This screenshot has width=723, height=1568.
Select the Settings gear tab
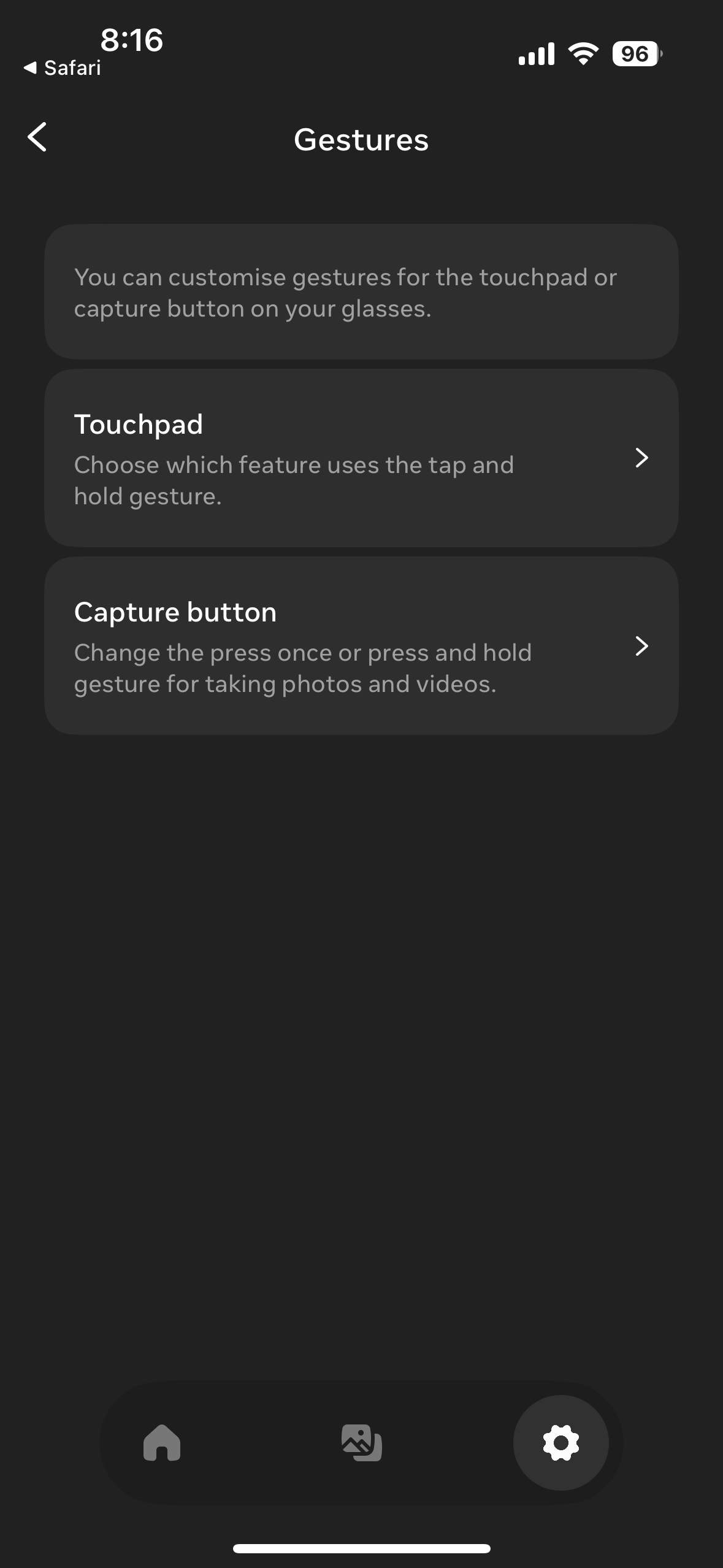pos(560,1442)
